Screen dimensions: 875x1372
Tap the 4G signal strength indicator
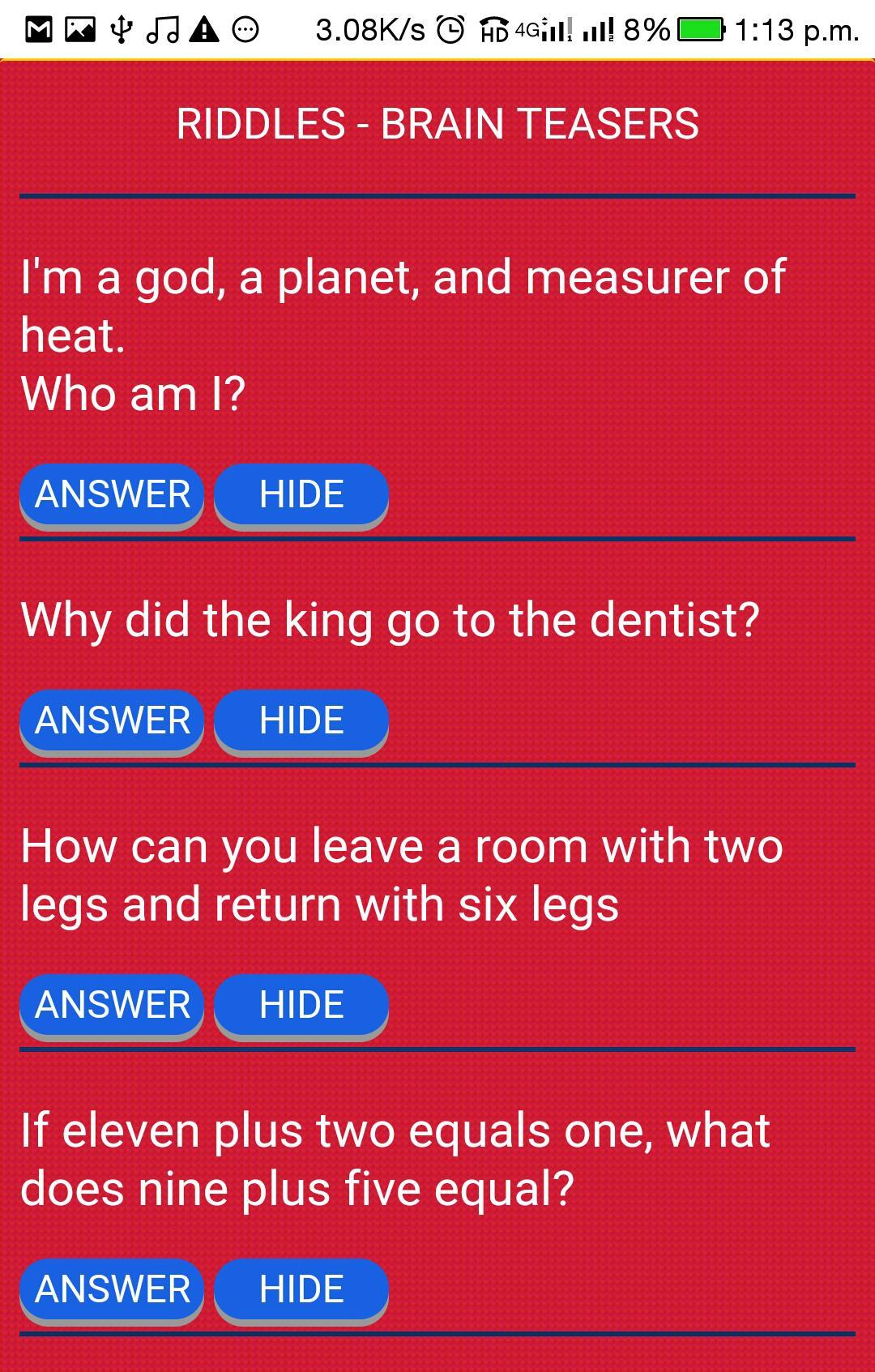[x=548, y=31]
